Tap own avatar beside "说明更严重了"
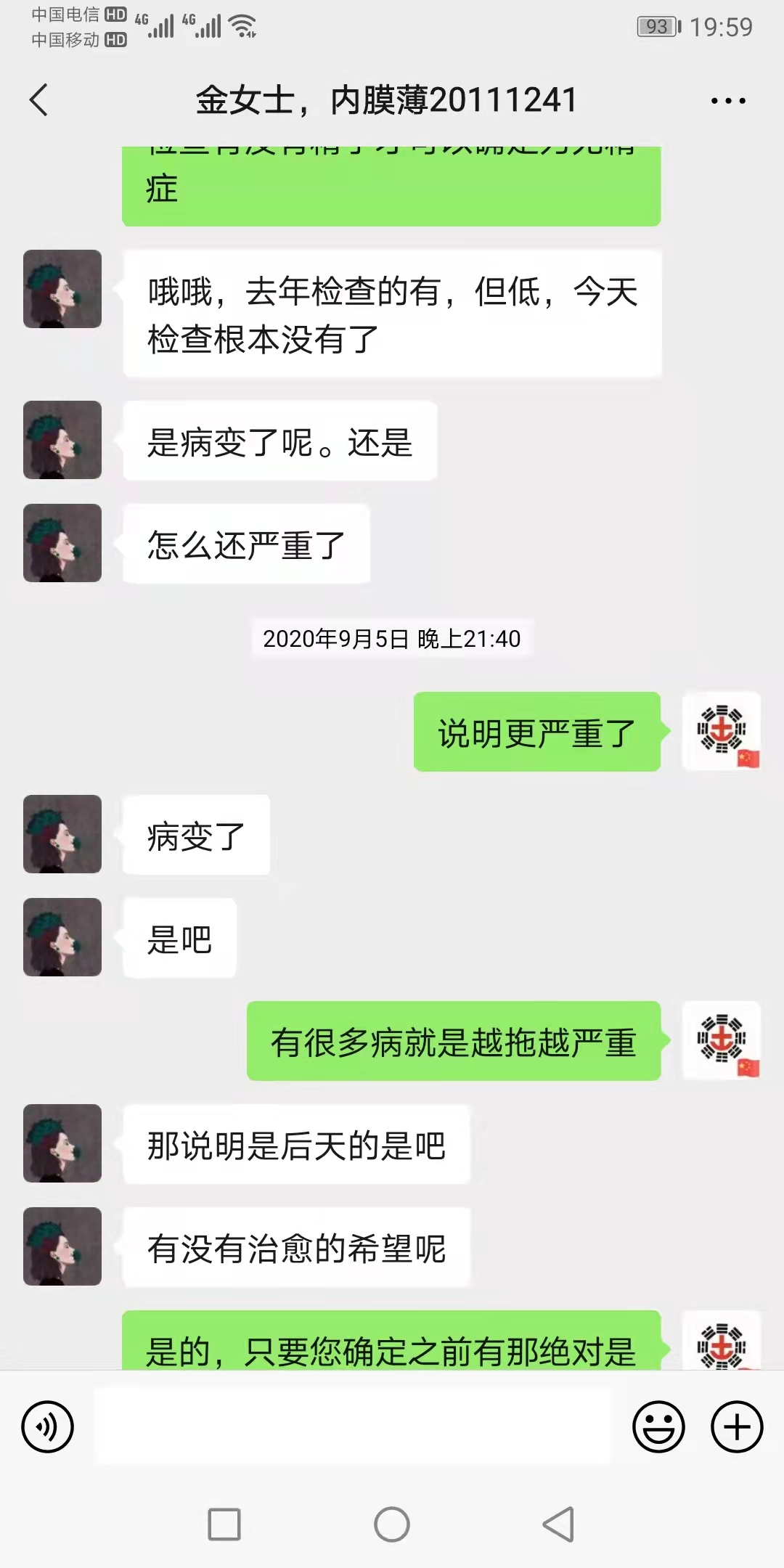Viewport: 784px width, 1568px height. click(722, 730)
